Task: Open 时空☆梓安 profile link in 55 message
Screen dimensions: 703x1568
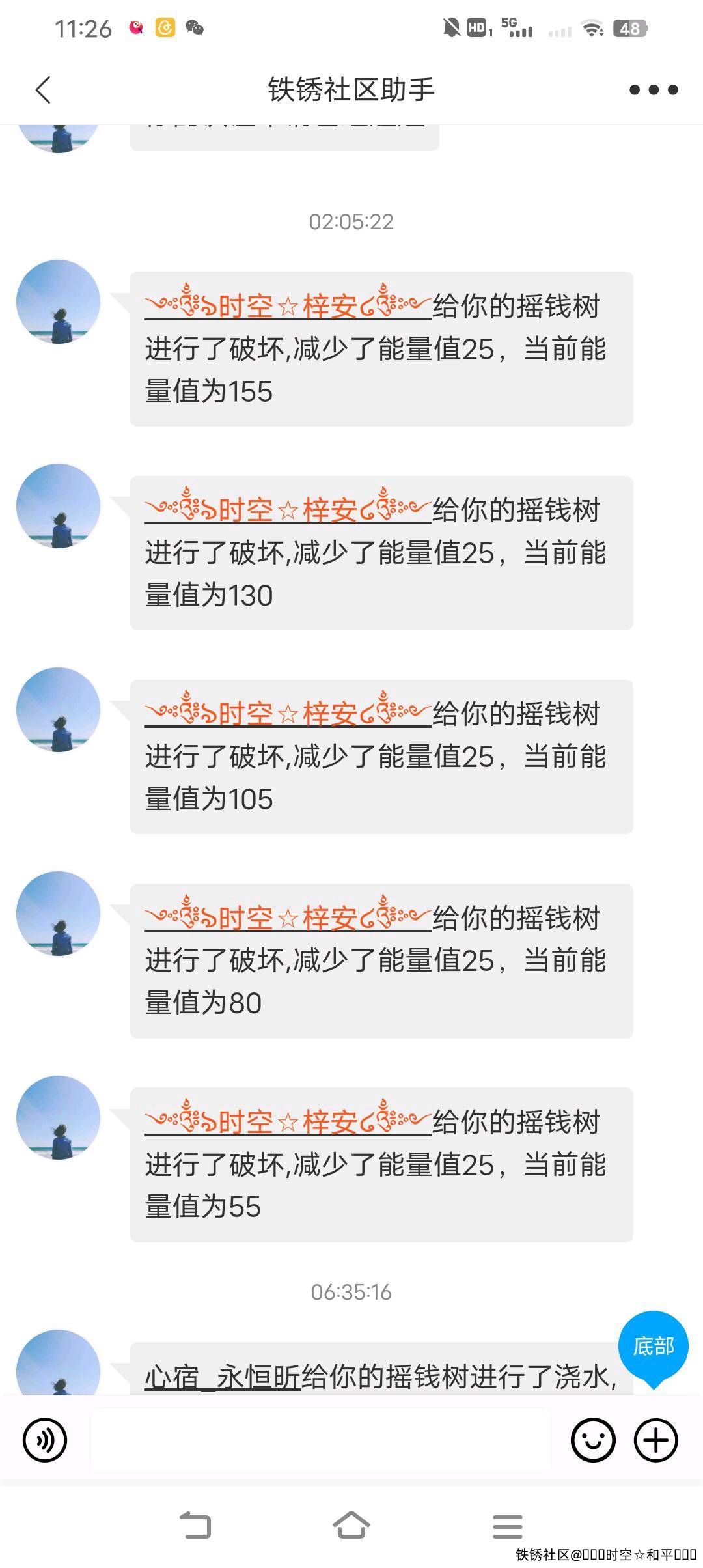Action: point(288,1121)
